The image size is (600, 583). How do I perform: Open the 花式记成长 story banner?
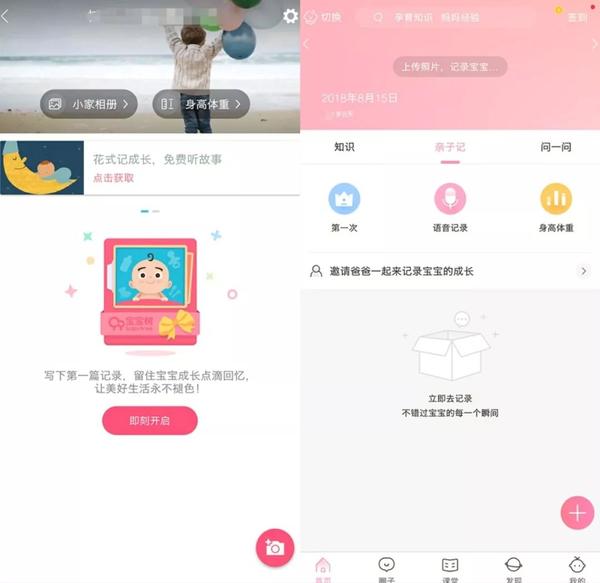tap(150, 167)
